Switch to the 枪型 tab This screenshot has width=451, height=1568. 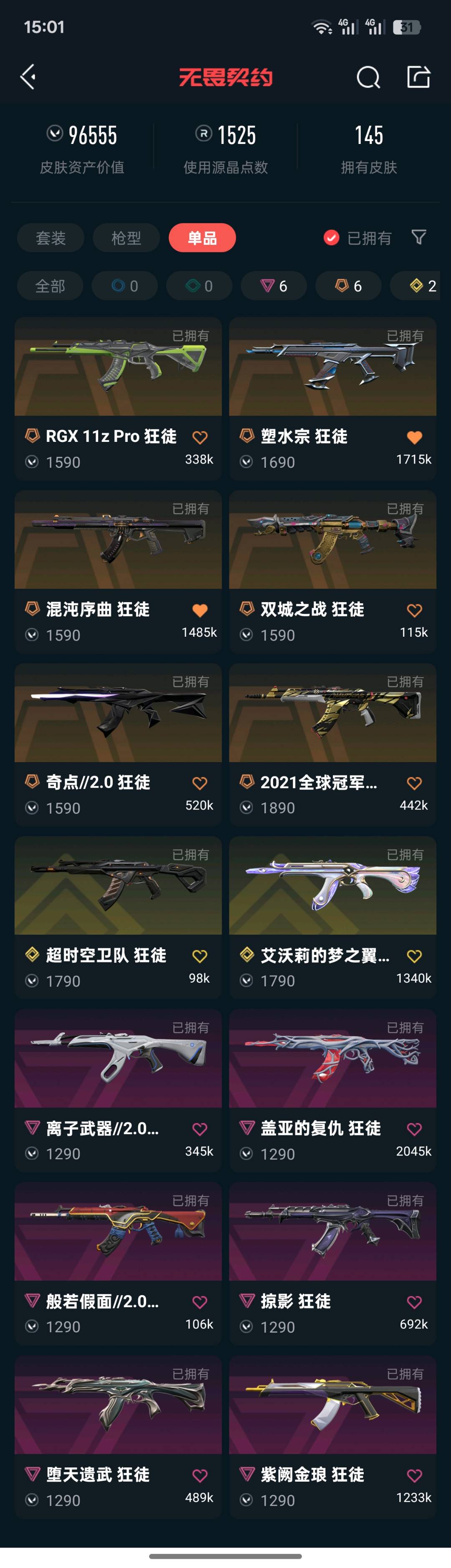click(x=126, y=237)
